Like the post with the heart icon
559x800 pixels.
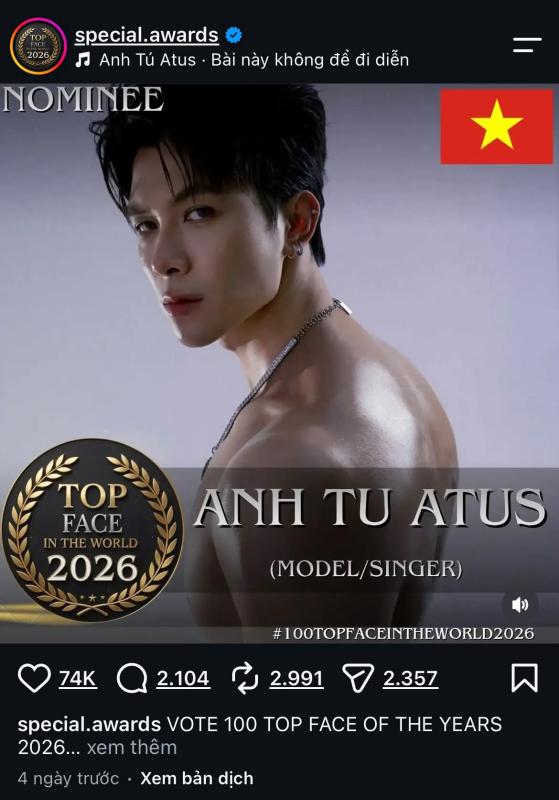(x=34, y=678)
